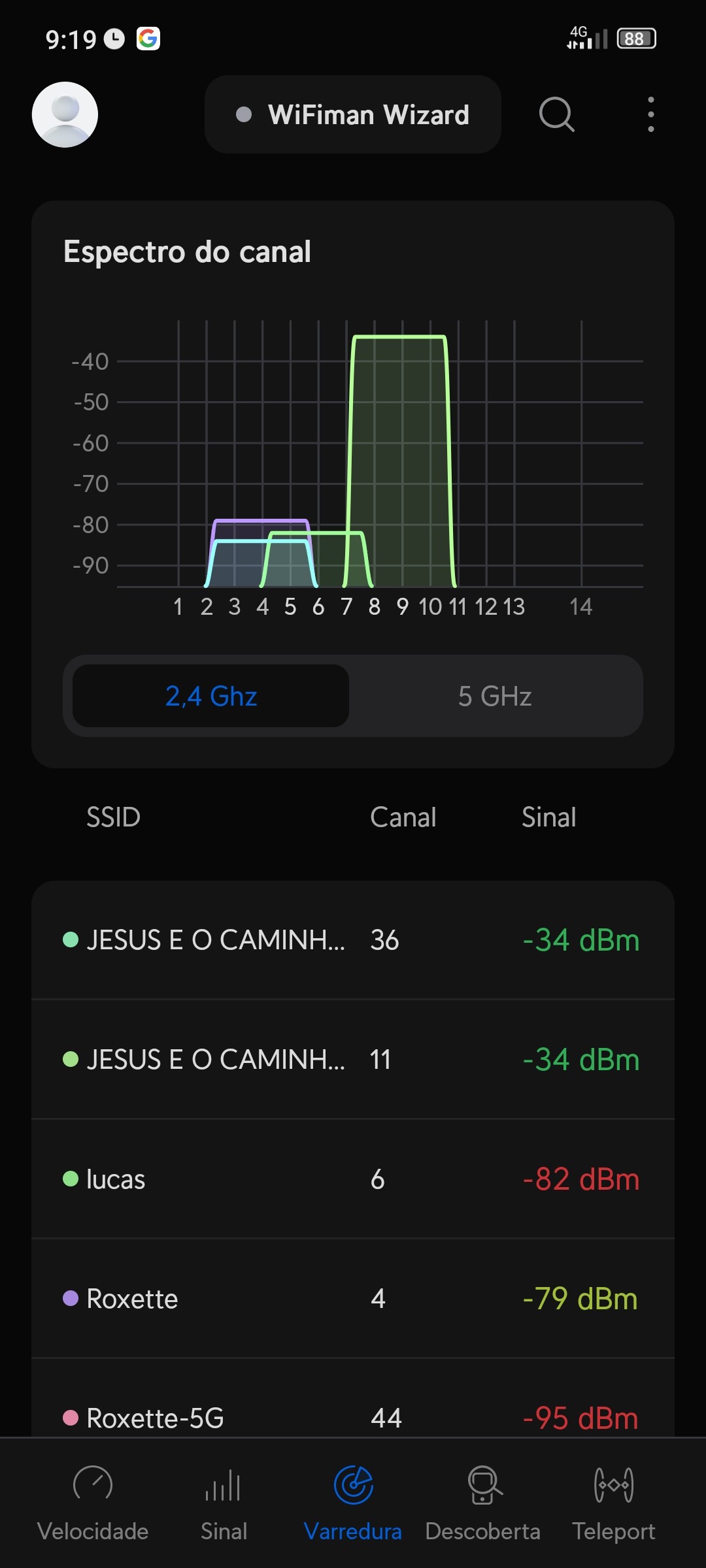Select the 2,4 Ghz band
The height and width of the screenshot is (1568, 706).
point(210,696)
